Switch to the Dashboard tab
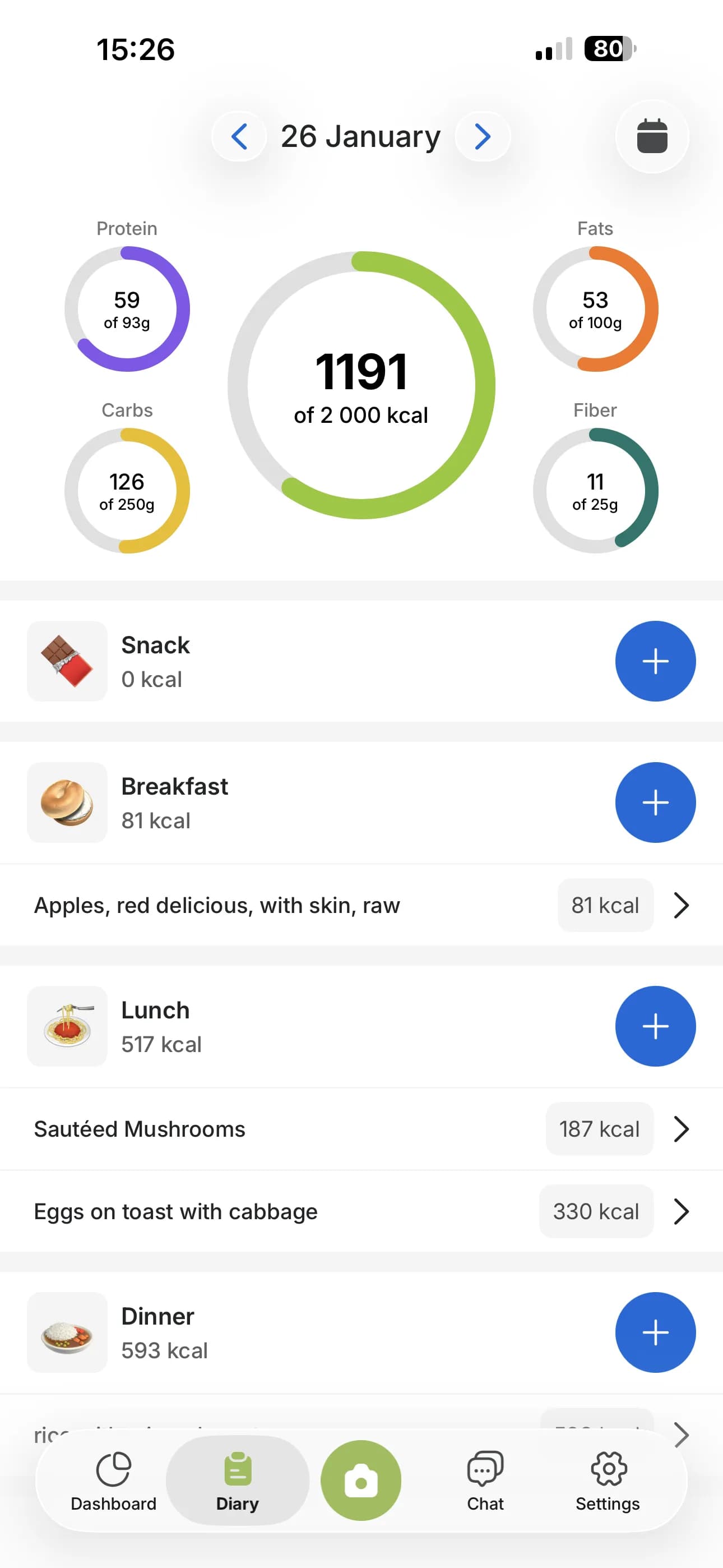Image resolution: width=723 pixels, height=1568 pixels. (x=114, y=1481)
